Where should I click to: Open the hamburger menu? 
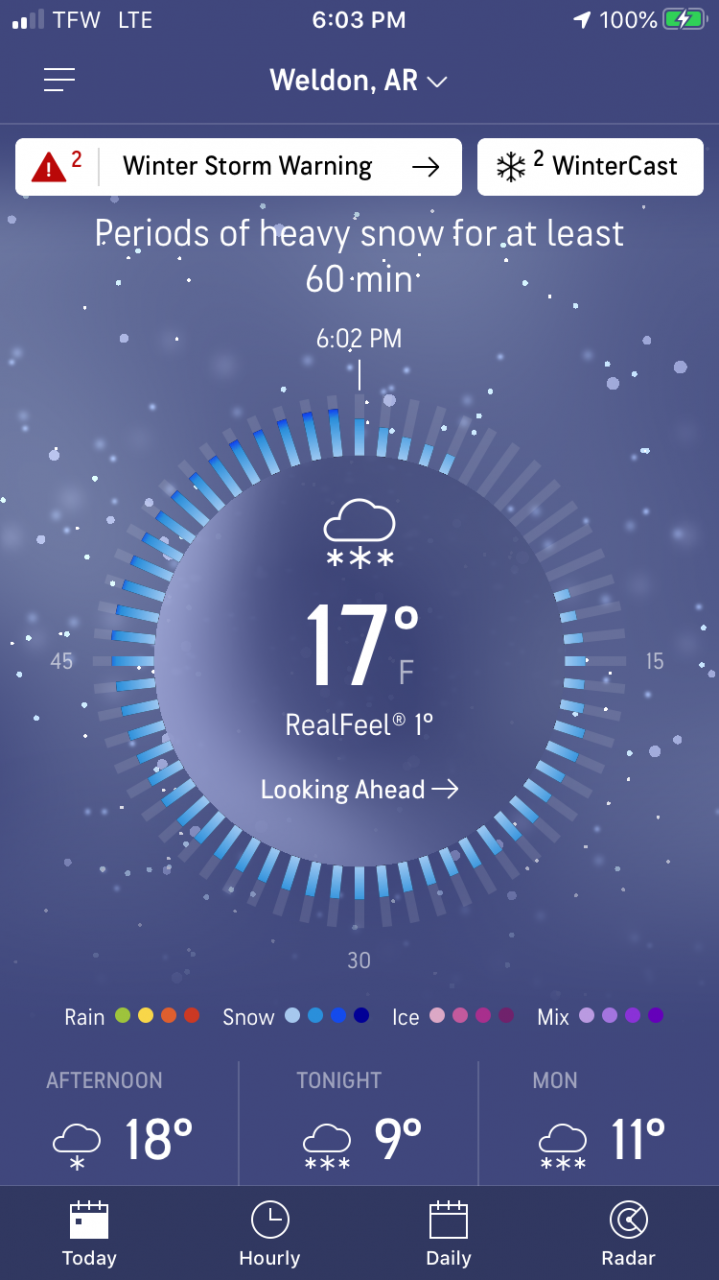(x=59, y=81)
